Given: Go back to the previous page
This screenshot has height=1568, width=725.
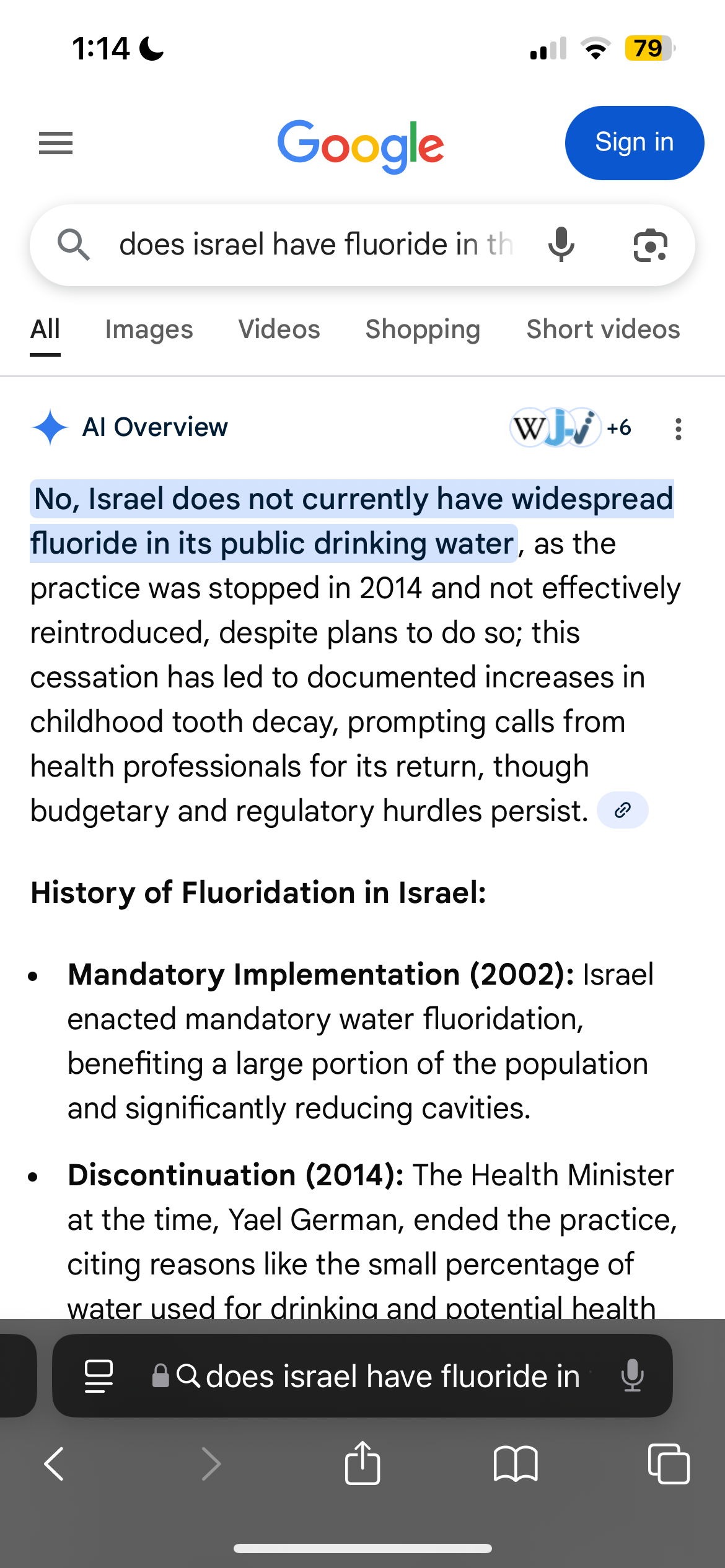Looking at the screenshot, I should pos(54,1464).
